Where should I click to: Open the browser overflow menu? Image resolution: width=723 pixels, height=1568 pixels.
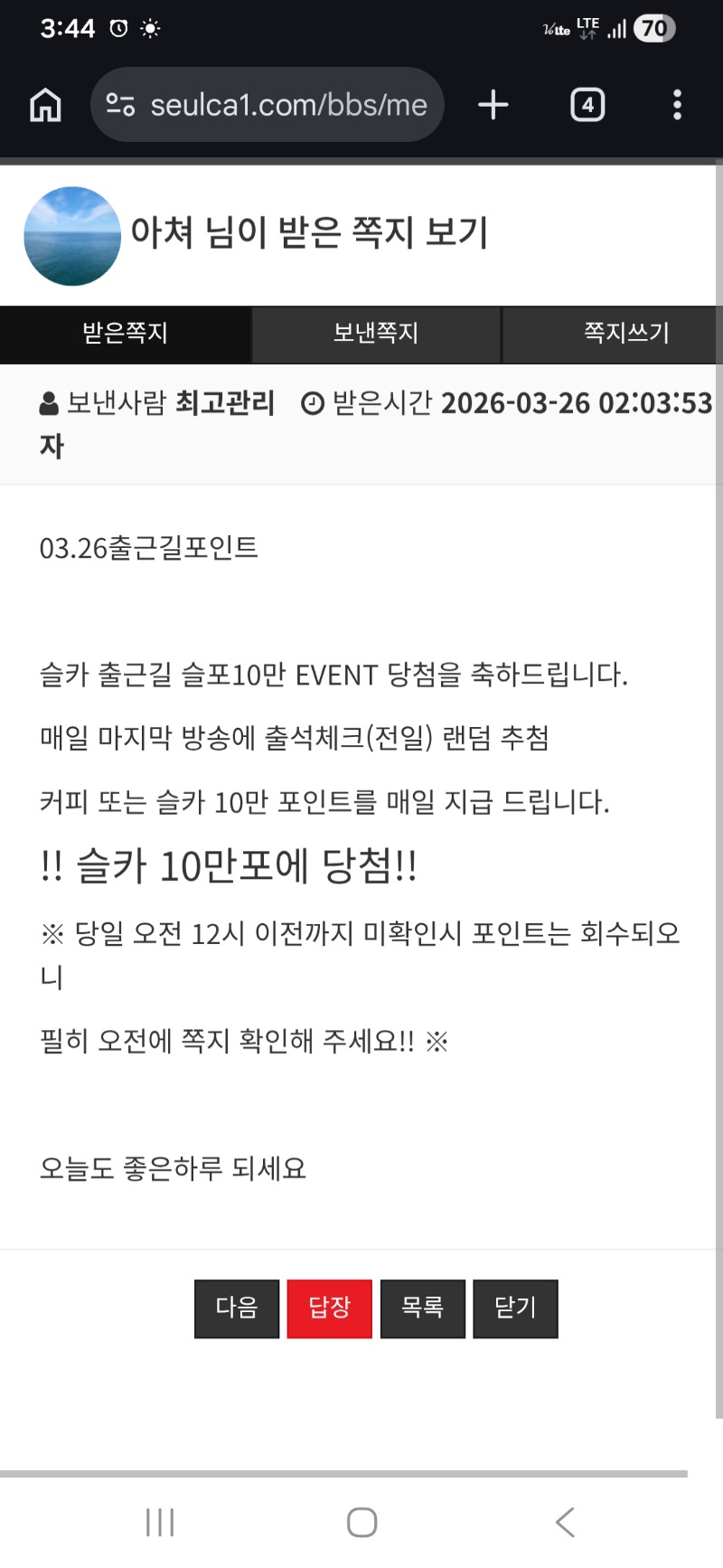click(677, 105)
